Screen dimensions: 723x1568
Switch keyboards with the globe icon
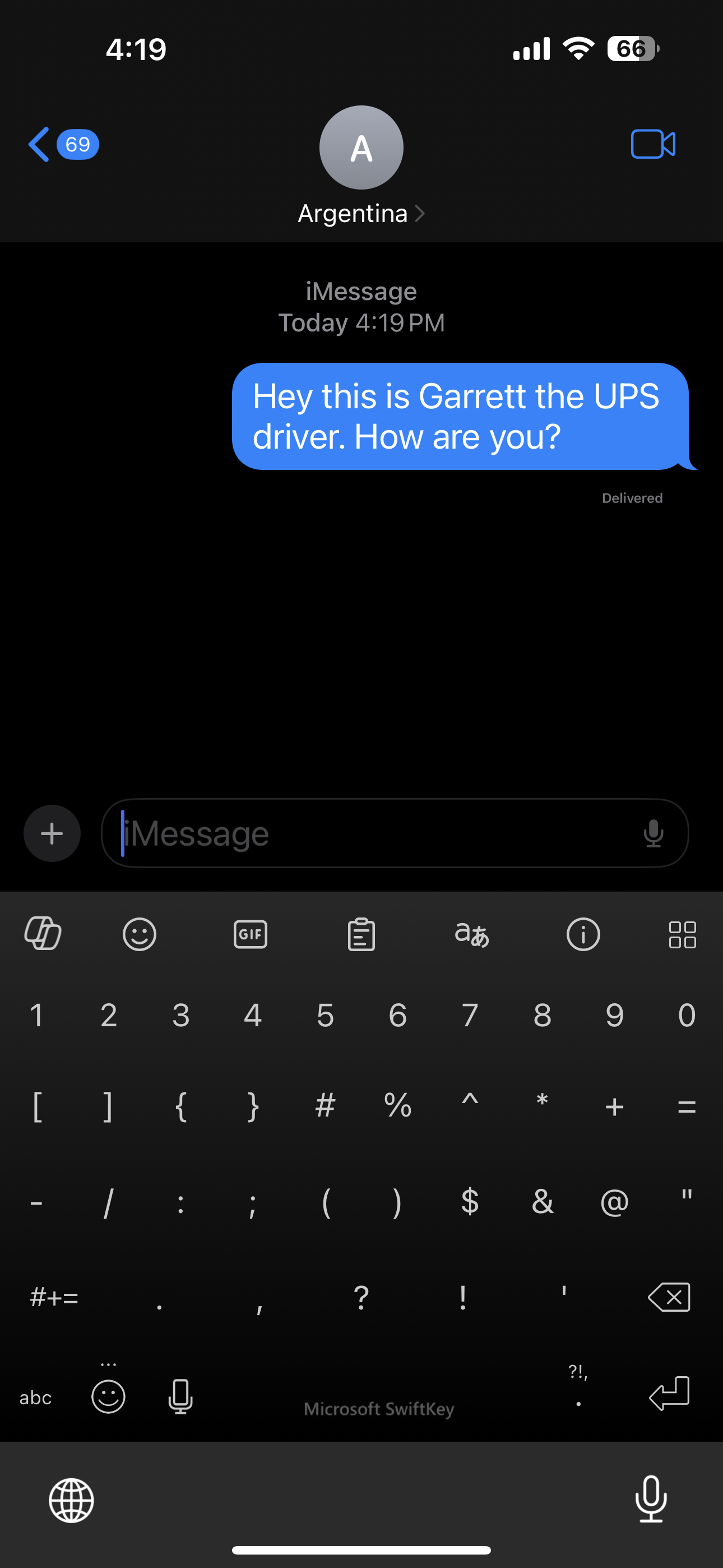71,1500
